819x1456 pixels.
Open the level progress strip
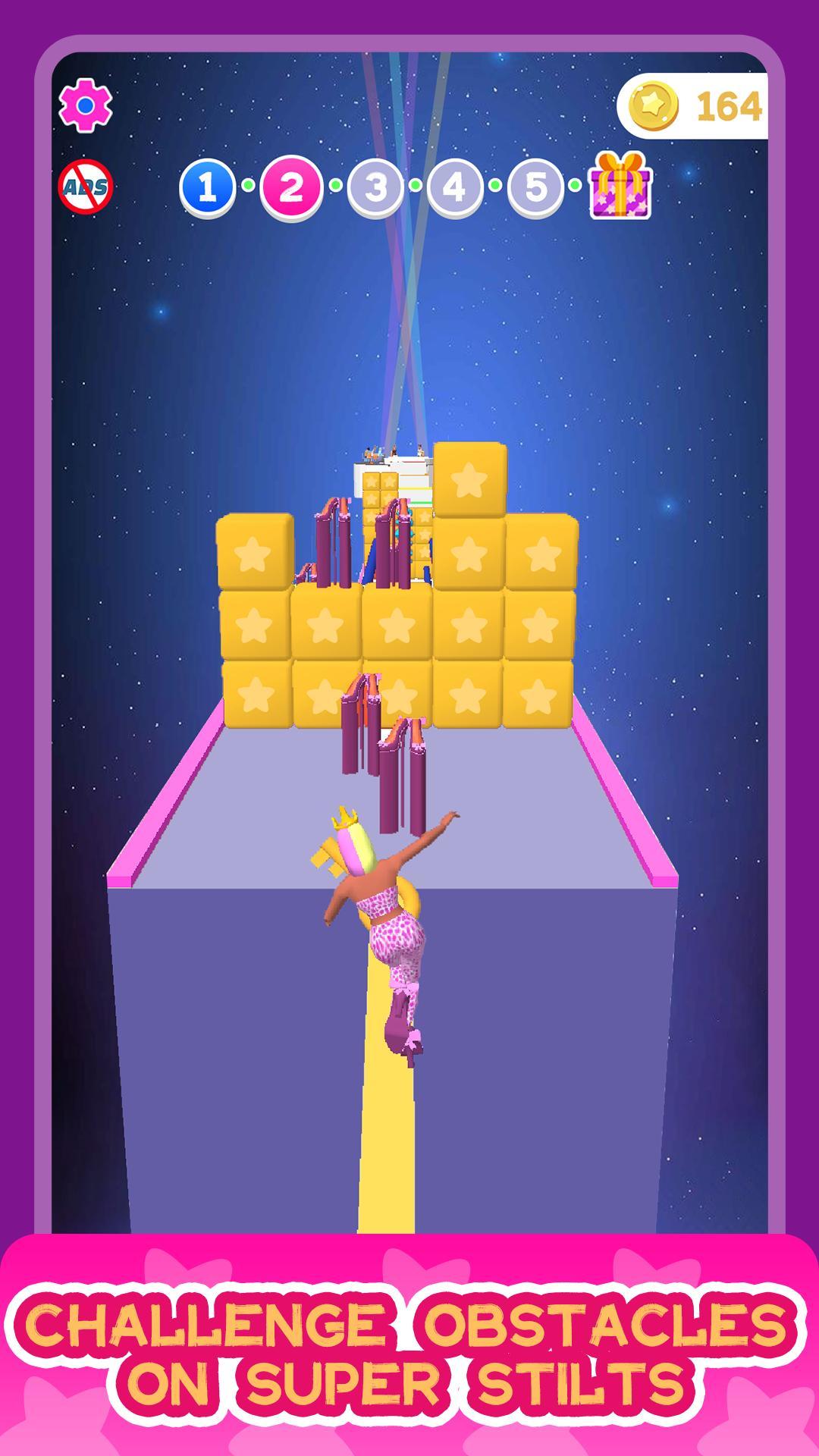point(413,186)
